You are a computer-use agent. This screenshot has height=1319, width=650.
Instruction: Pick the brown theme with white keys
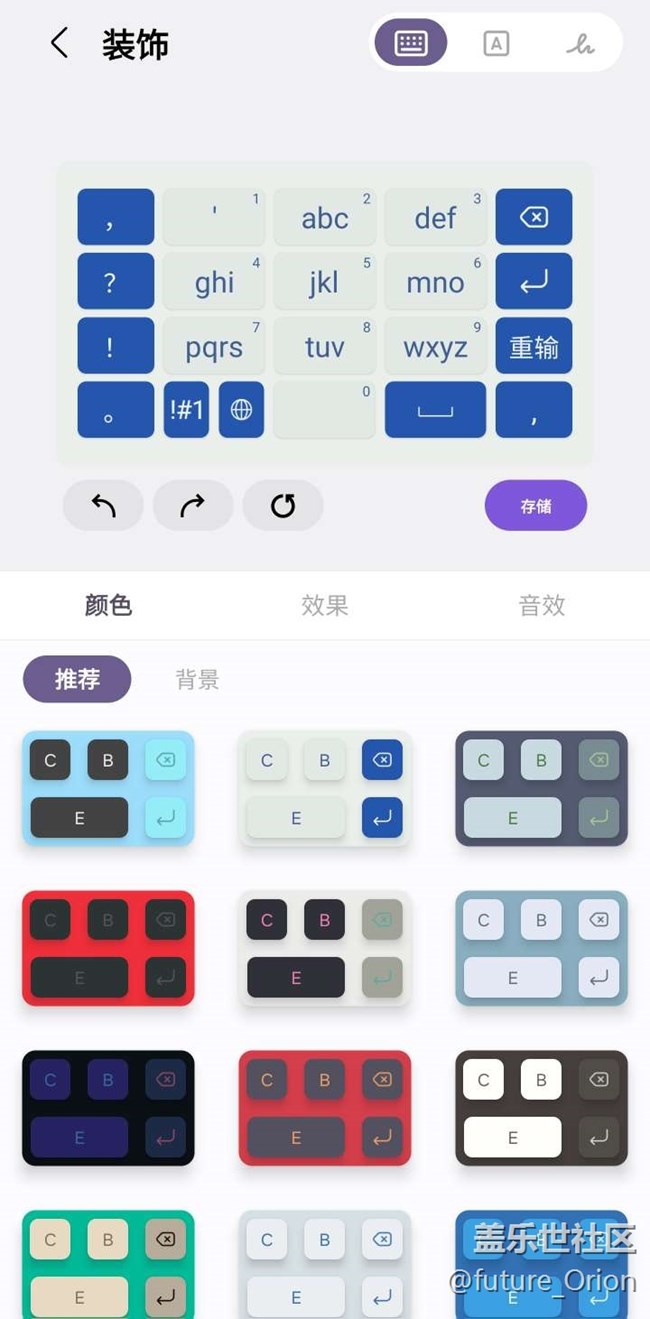pos(541,1108)
